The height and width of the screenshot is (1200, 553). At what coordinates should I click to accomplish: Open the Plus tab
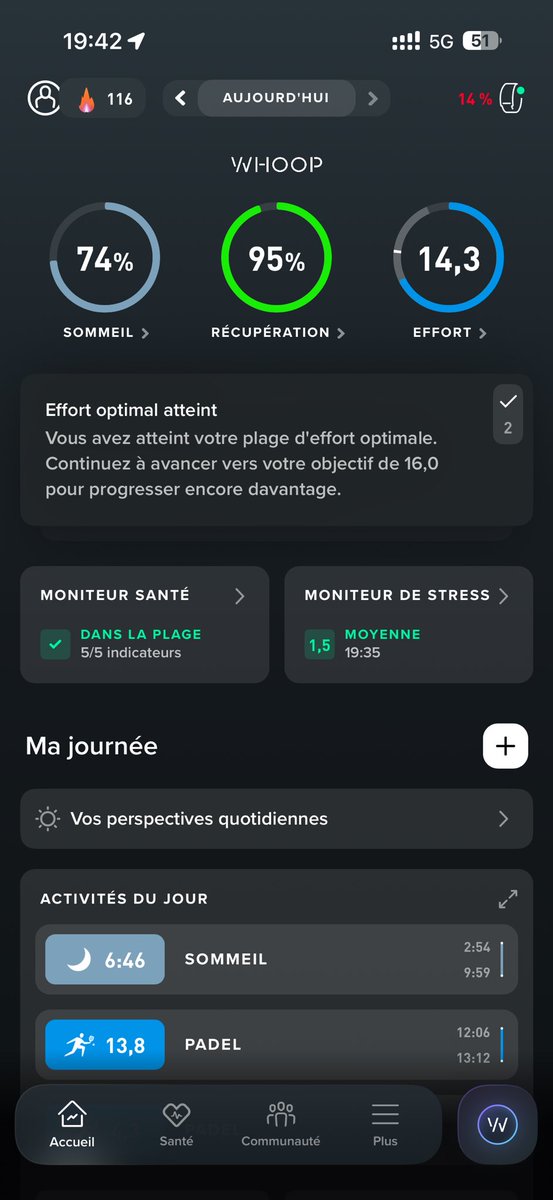[x=385, y=1124]
